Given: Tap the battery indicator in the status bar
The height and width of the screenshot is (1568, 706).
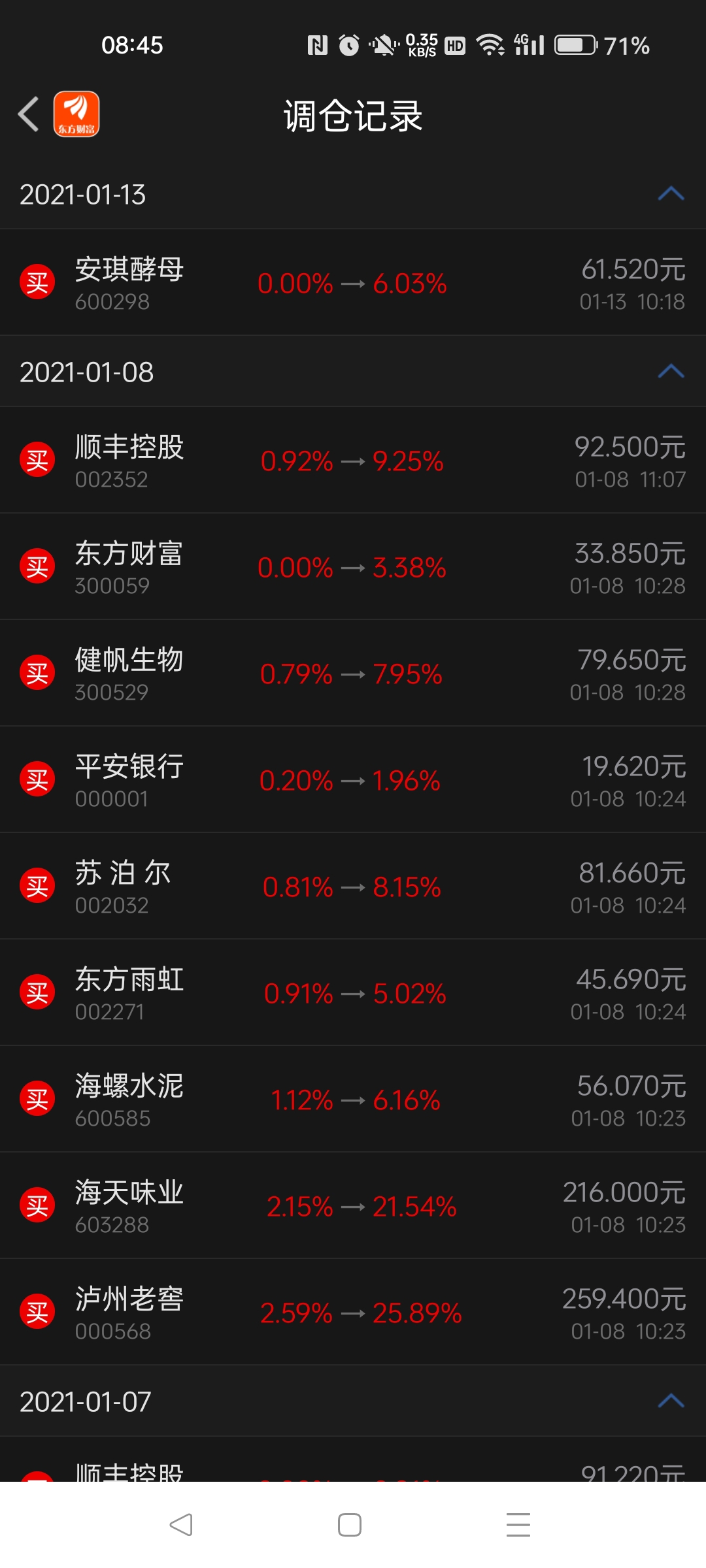Looking at the screenshot, I should [575, 44].
